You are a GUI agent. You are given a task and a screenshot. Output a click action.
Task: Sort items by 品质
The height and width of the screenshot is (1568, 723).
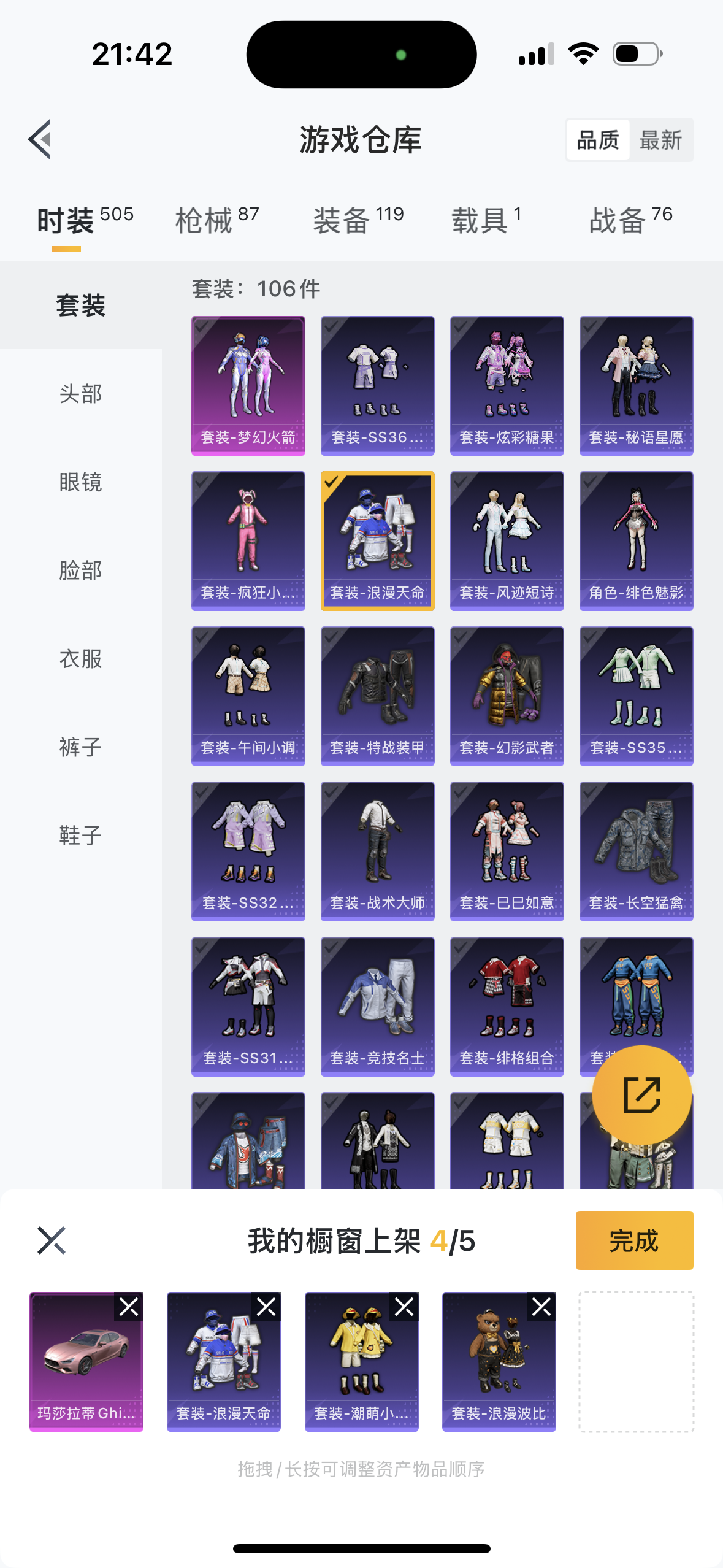pos(598,140)
